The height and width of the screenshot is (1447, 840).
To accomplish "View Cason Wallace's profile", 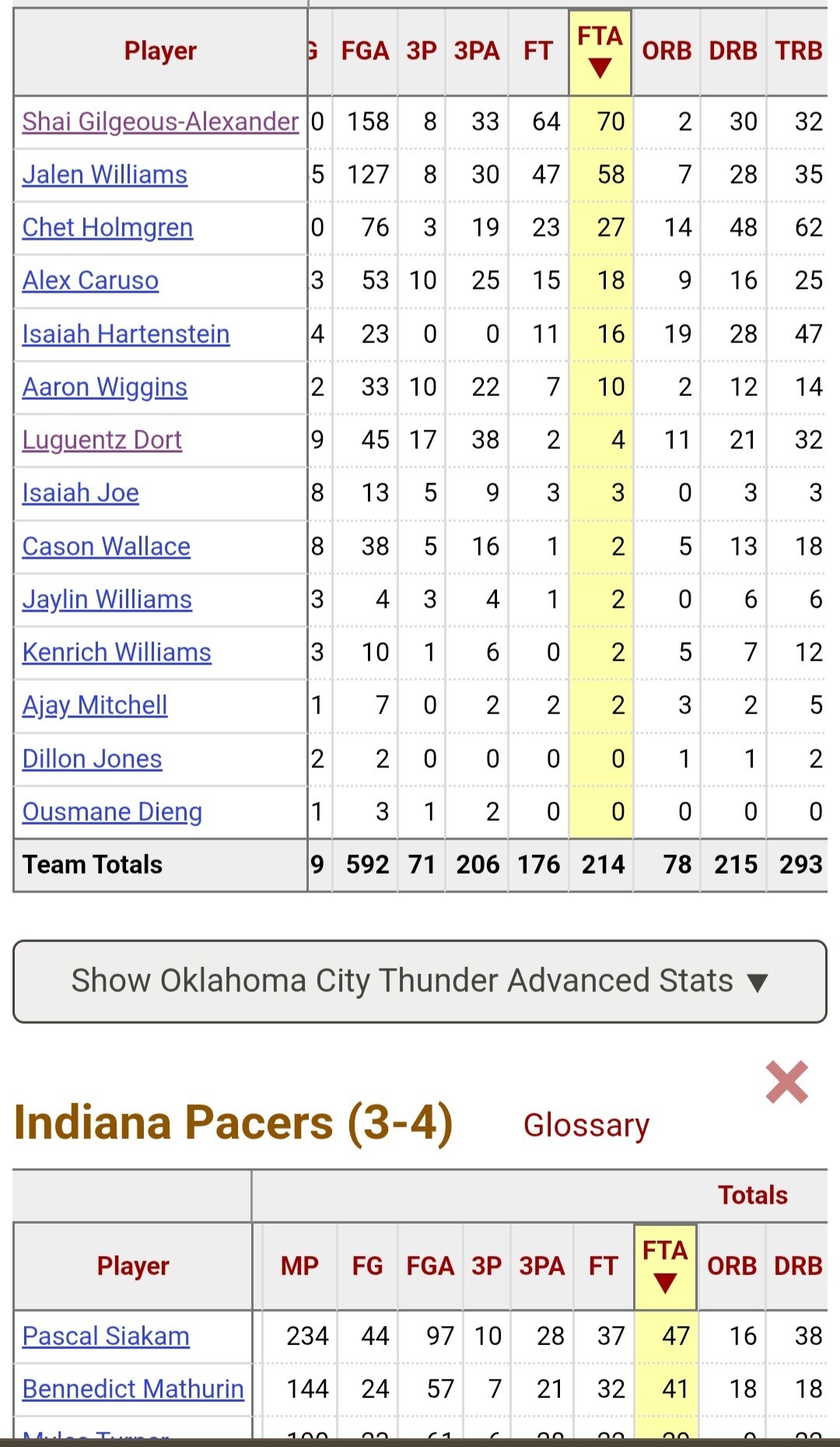I will point(107,546).
